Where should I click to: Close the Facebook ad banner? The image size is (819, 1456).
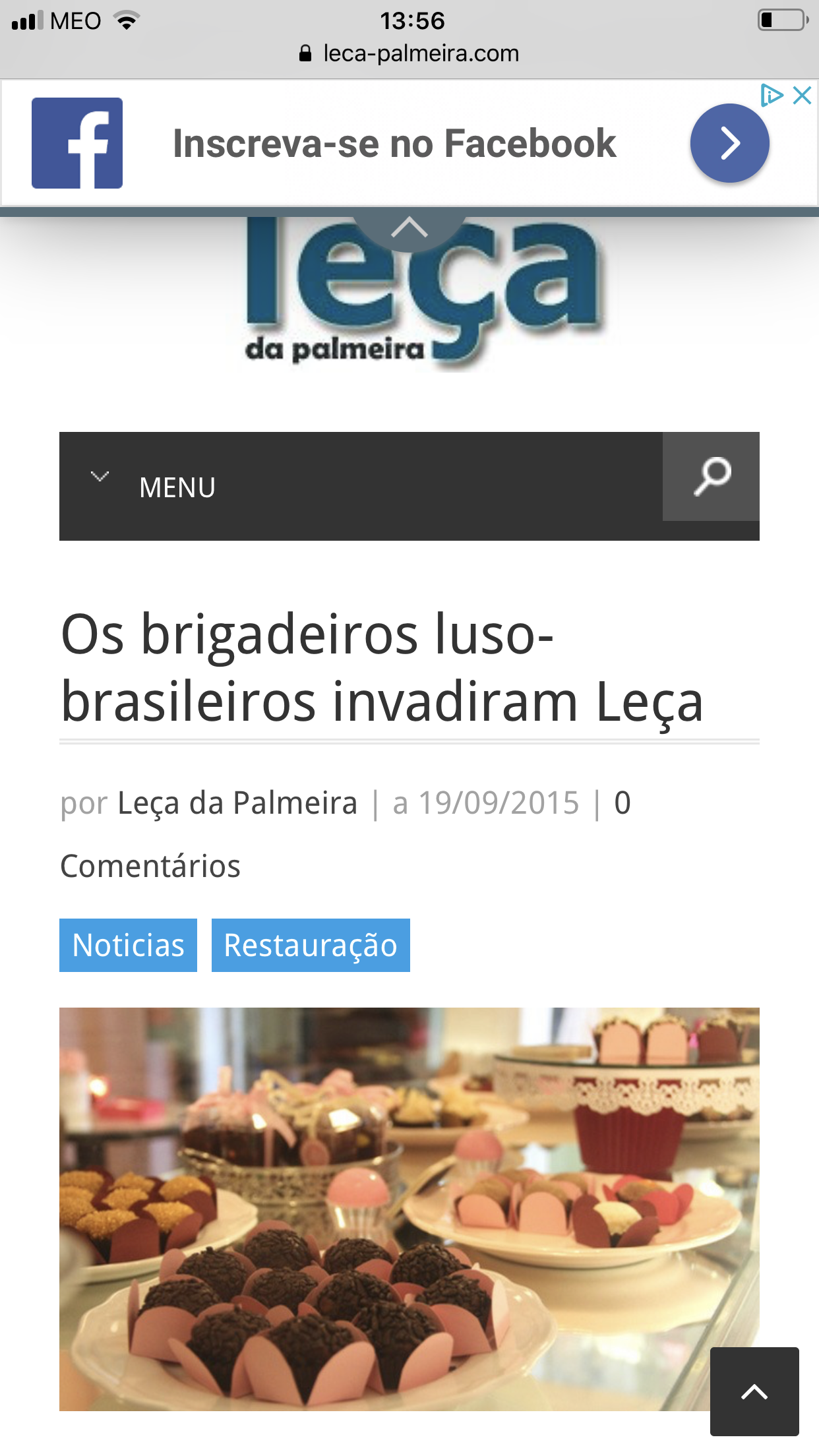tap(802, 96)
